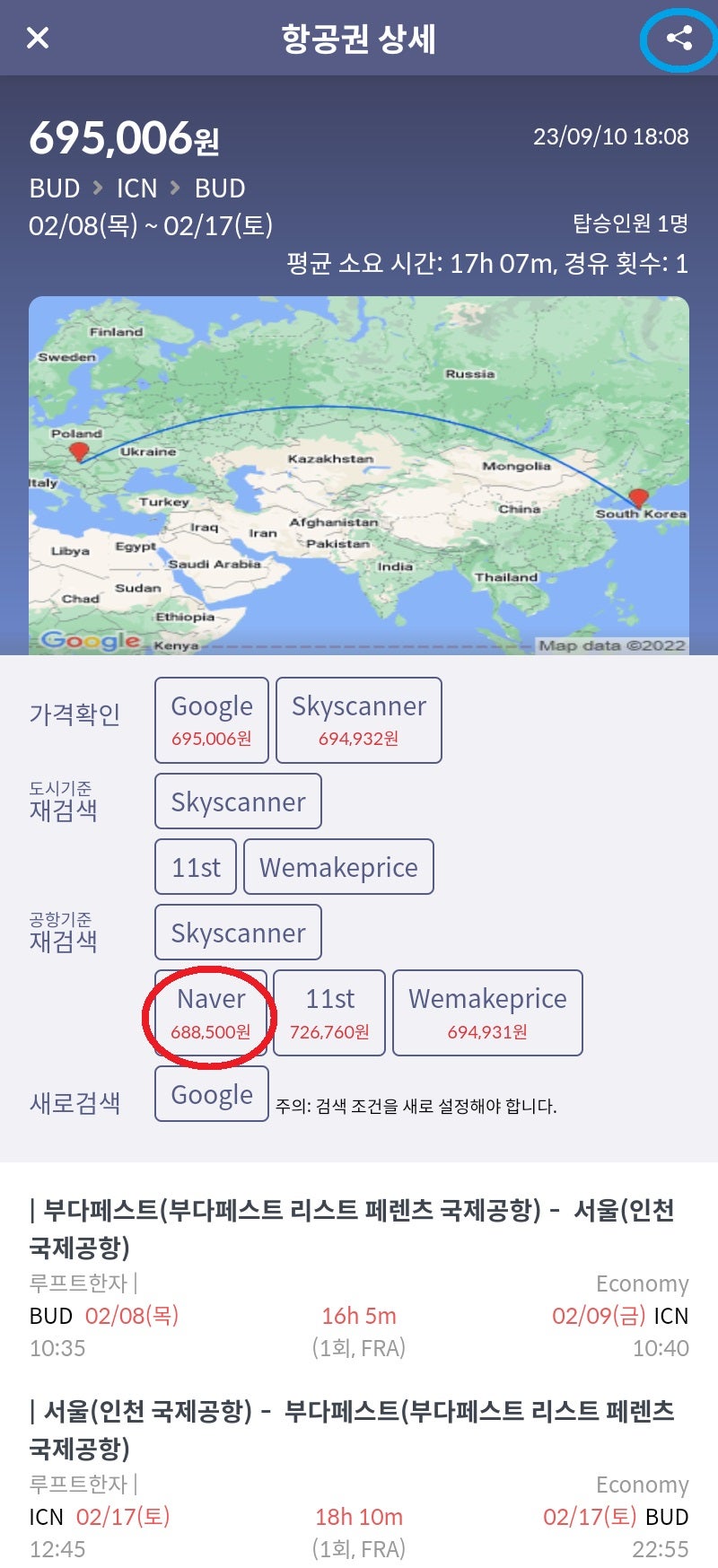Share this flight ticket detail
The height and width of the screenshot is (1568, 718).
[x=679, y=38]
